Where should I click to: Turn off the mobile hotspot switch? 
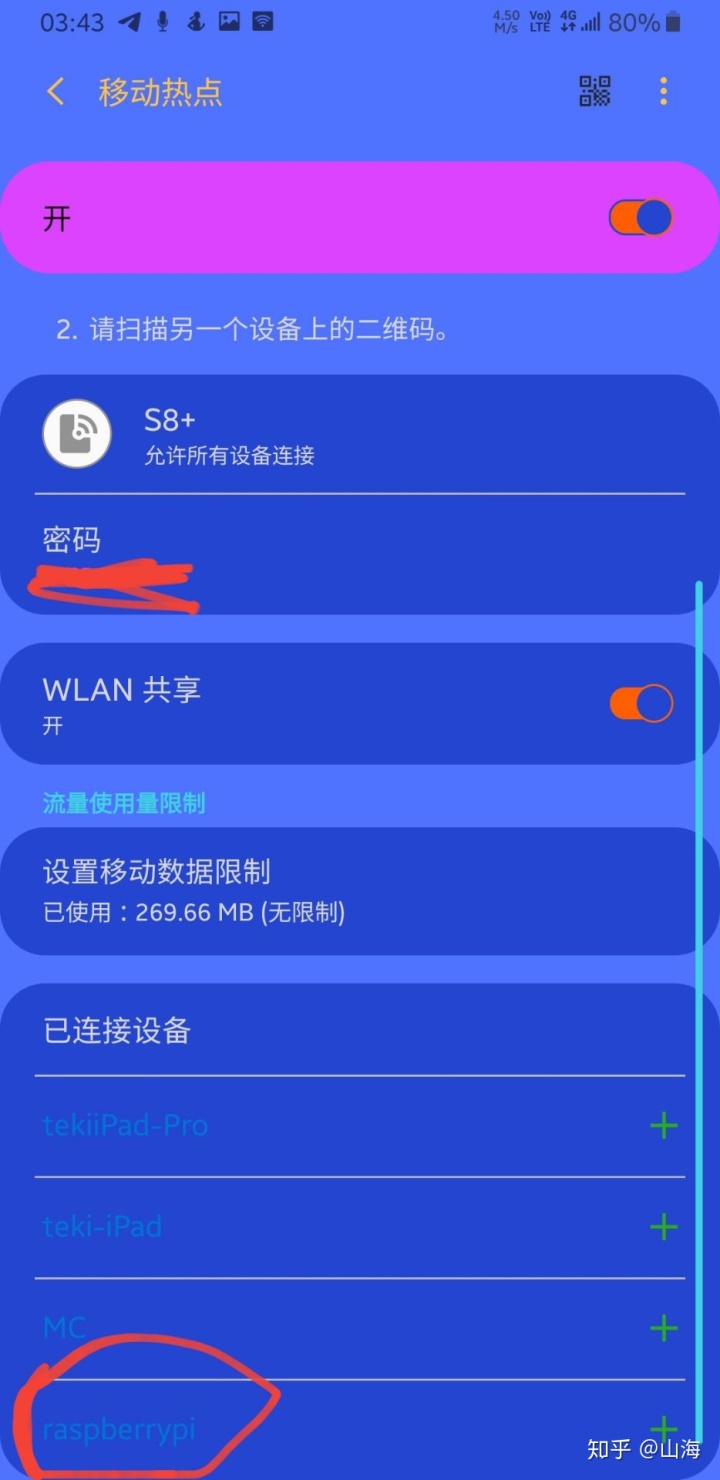pyautogui.click(x=641, y=217)
